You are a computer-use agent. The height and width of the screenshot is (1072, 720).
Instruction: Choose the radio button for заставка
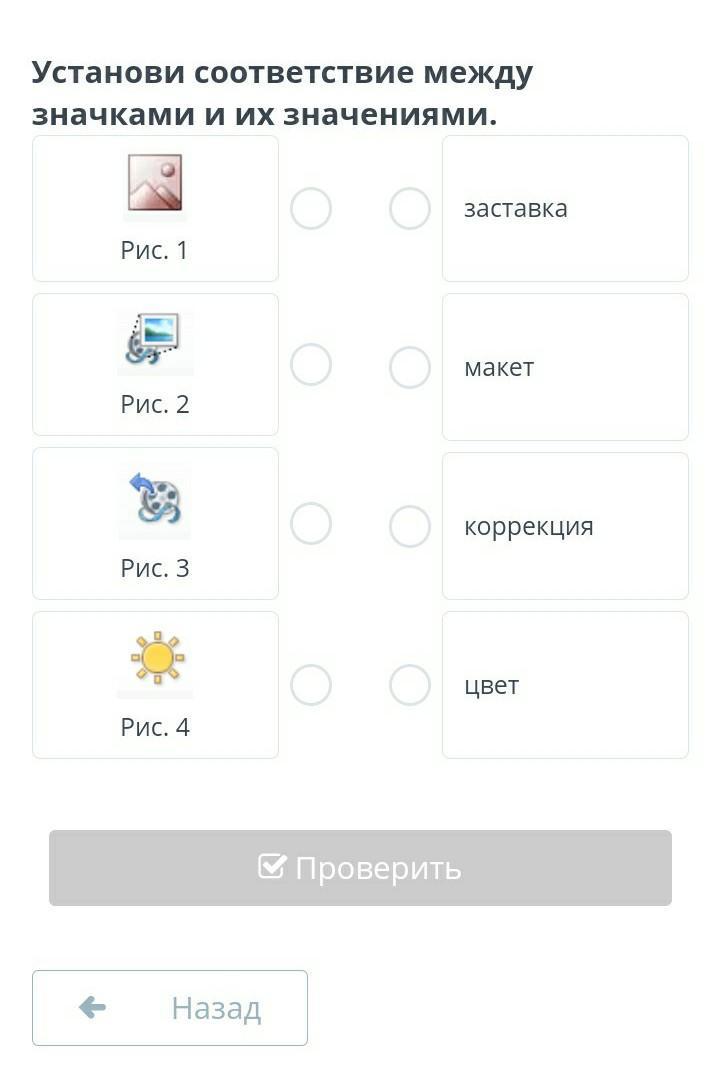(x=409, y=209)
